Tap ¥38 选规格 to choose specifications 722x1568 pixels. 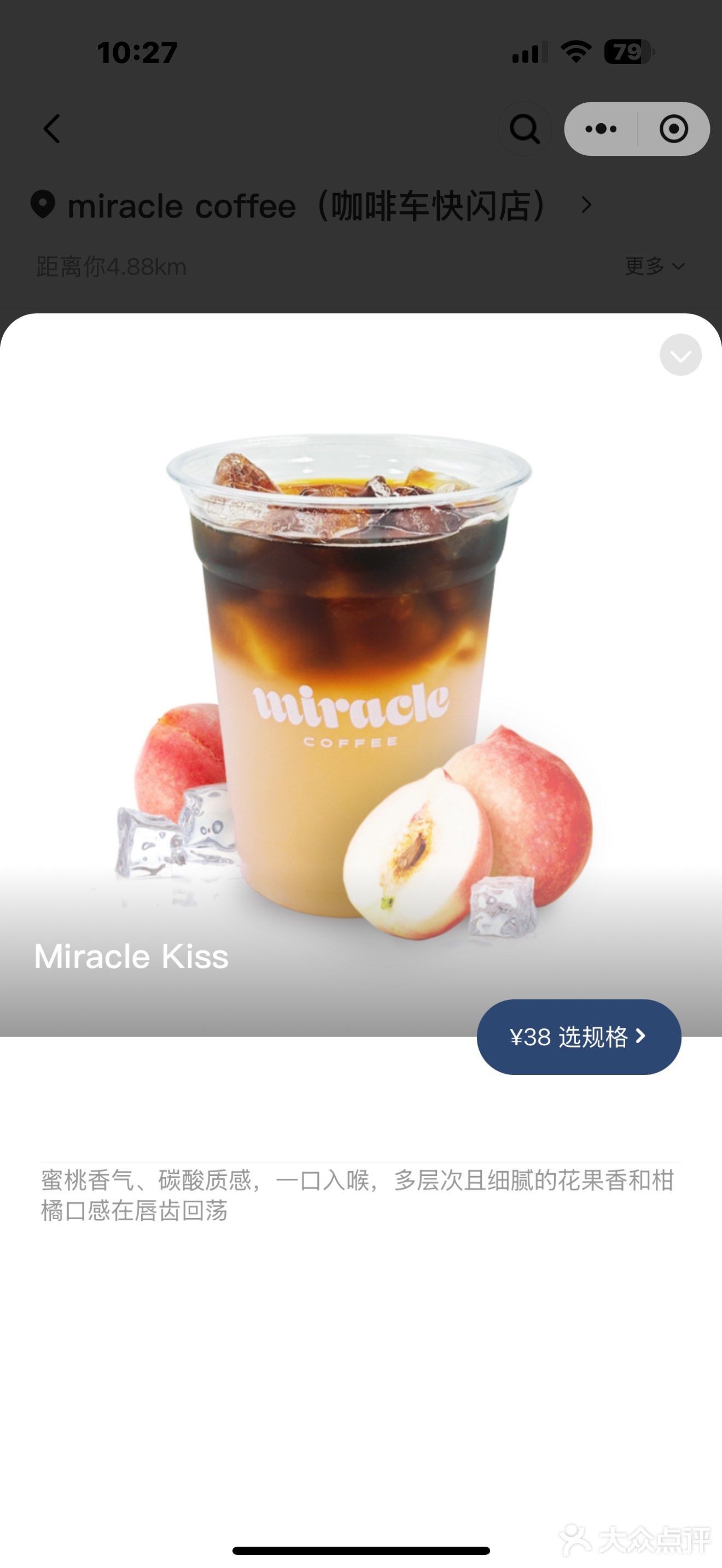pos(578,1037)
